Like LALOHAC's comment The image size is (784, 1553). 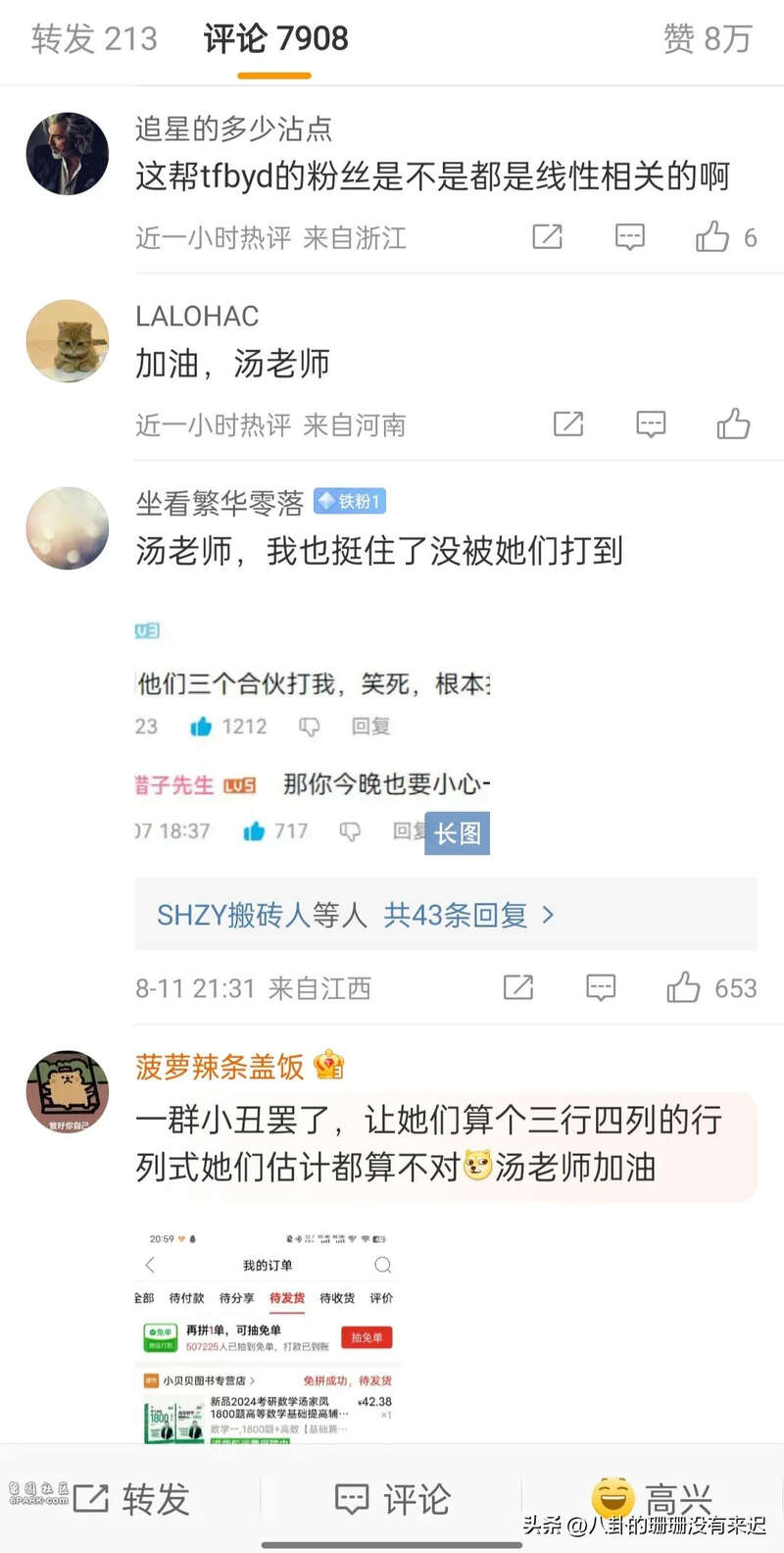coord(733,425)
